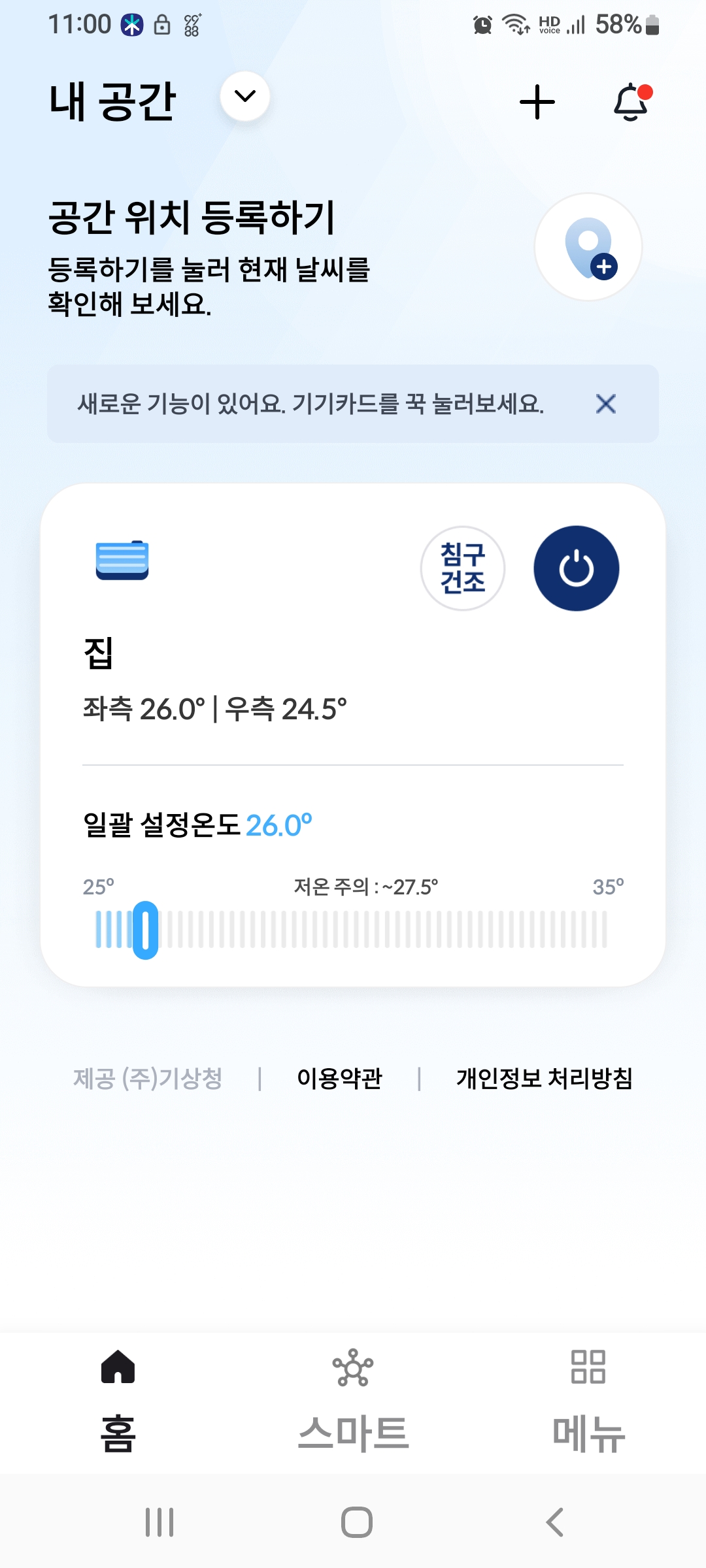This screenshot has width=706, height=1568.
Task: Open the Wi-Fi status icon area
Action: (514, 25)
